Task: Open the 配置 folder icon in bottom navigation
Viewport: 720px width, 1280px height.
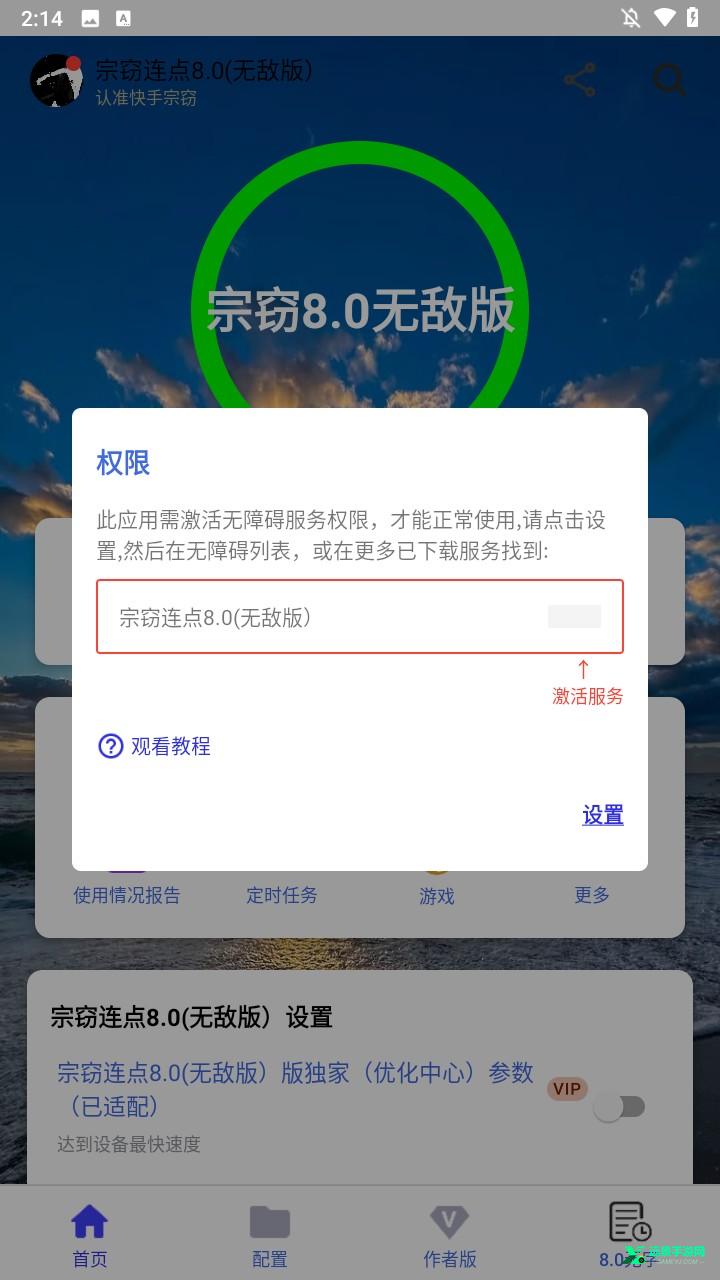Action: click(269, 1221)
